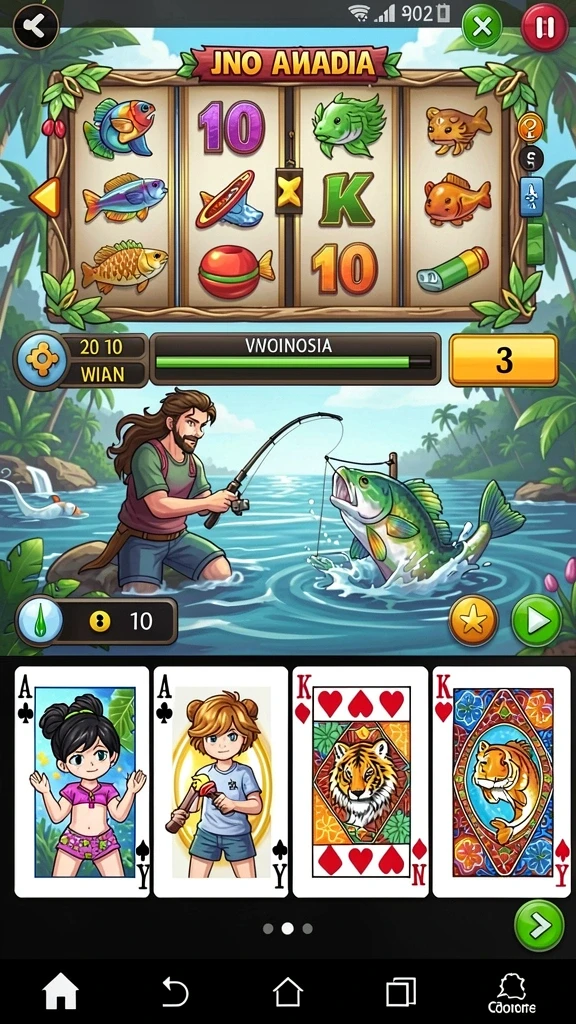This screenshot has width=576, height=1024.
Task: Open the filled home icon in the bottom bar
Action: (x=61, y=992)
